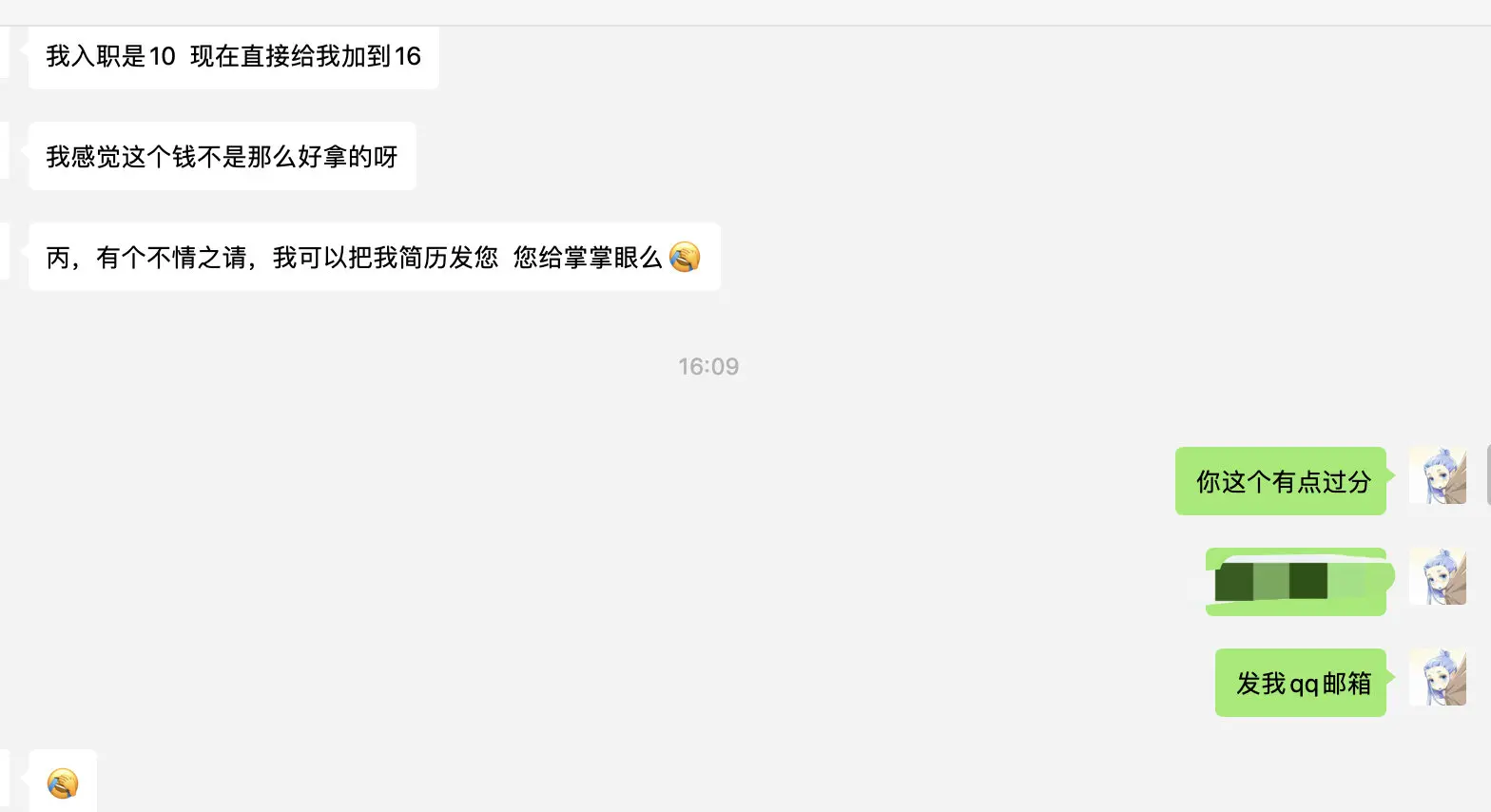Click the chat scrollbar handle
The height and width of the screenshot is (812, 1491).
[x=1488, y=473]
